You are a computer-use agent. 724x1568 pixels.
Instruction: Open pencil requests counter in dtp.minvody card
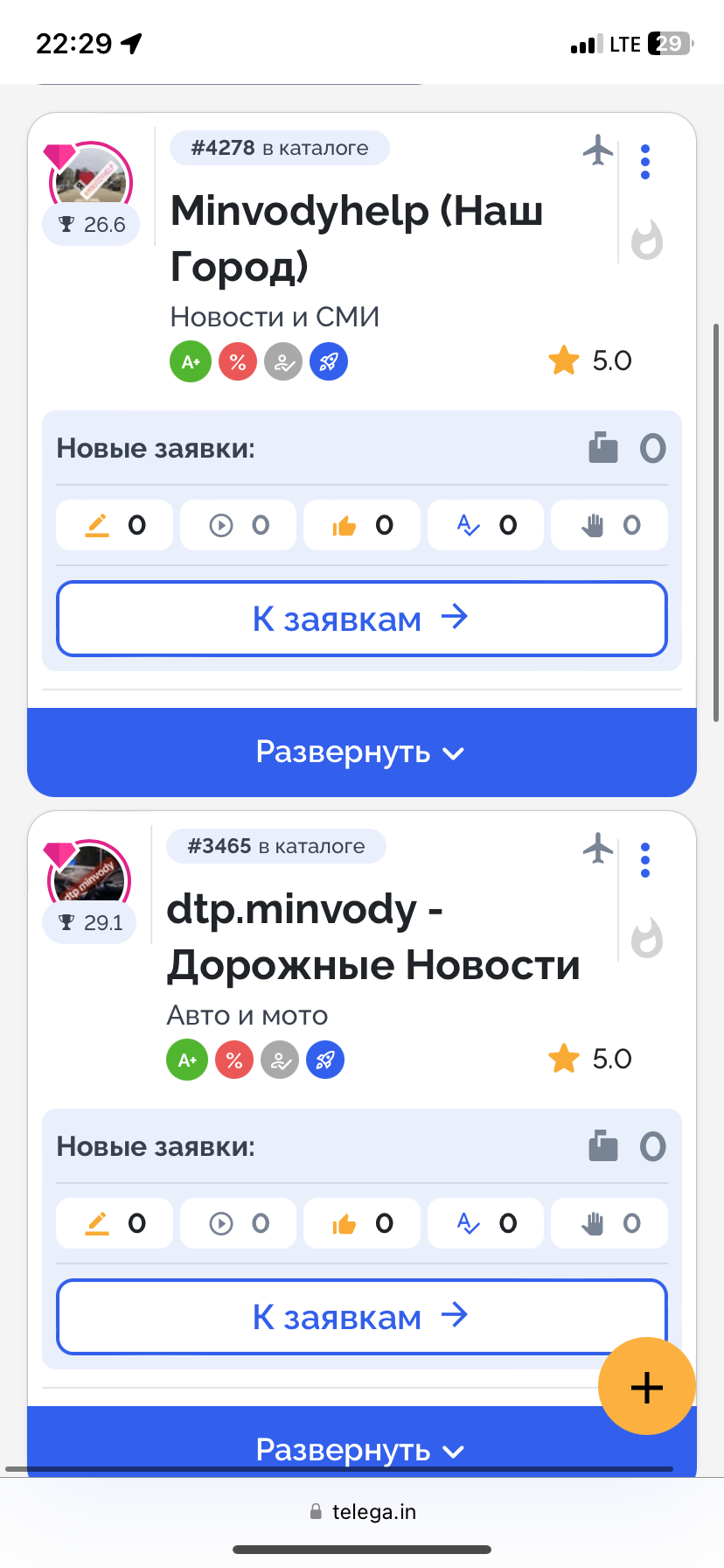pyautogui.click(x=115, y=1223)
